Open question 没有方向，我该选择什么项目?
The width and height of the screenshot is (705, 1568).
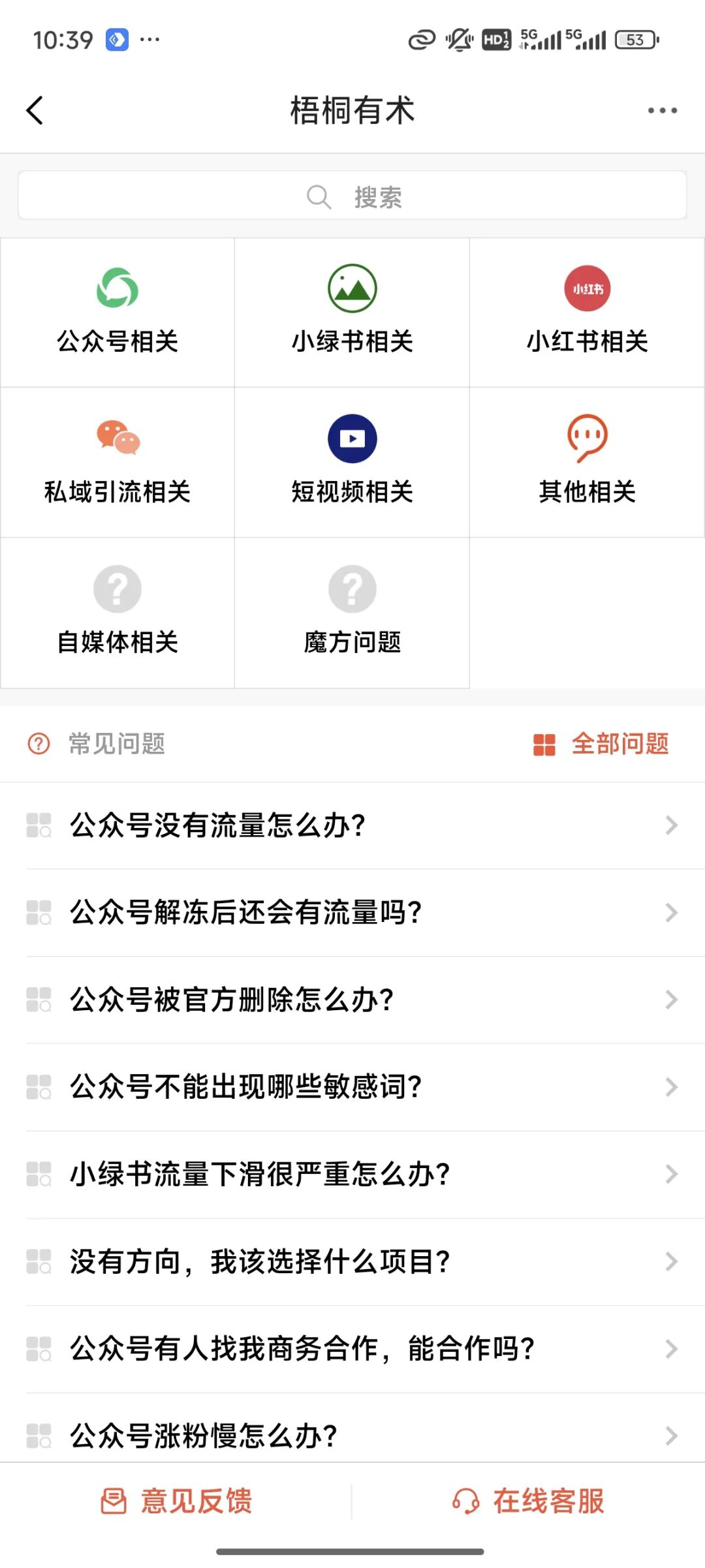352,1261
